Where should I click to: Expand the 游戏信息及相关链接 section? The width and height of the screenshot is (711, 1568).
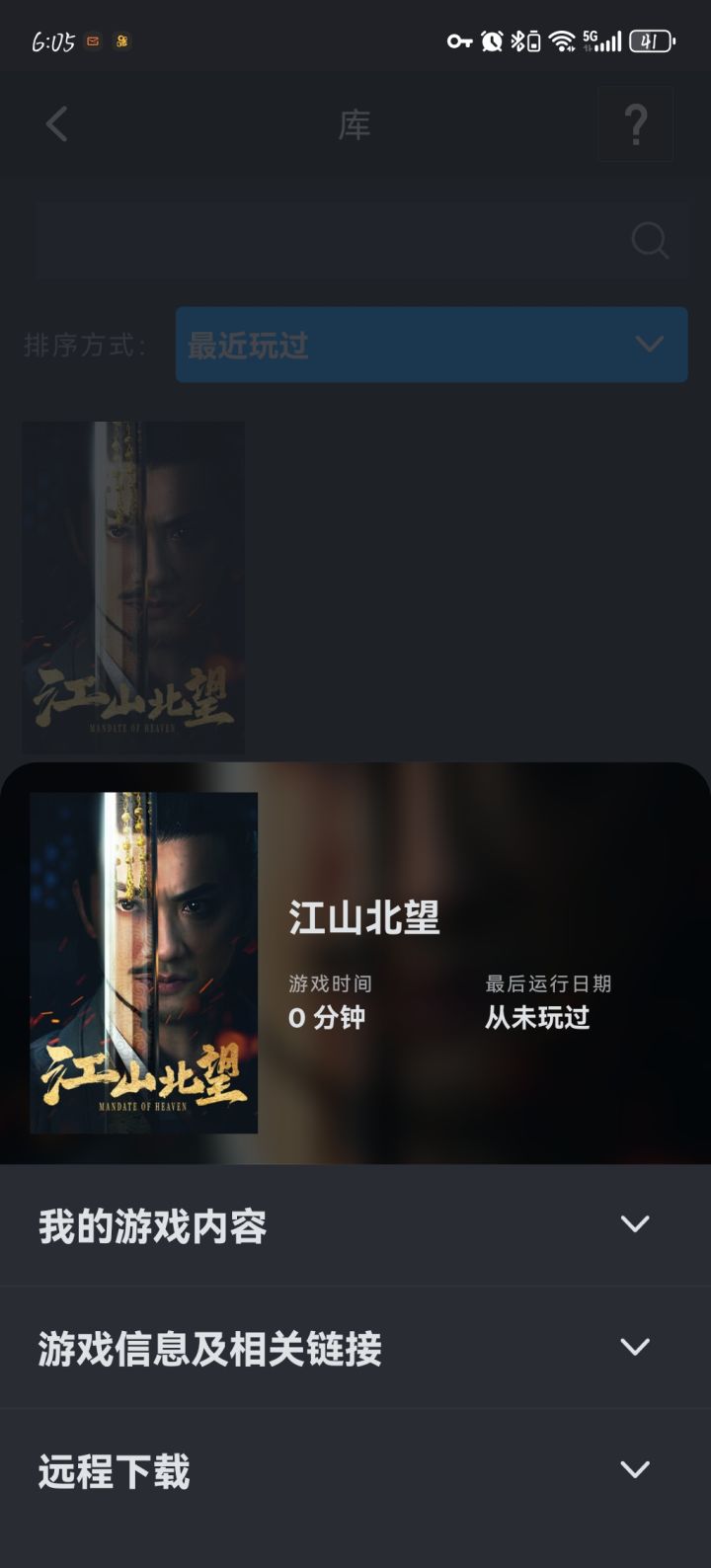(355, 1349)
